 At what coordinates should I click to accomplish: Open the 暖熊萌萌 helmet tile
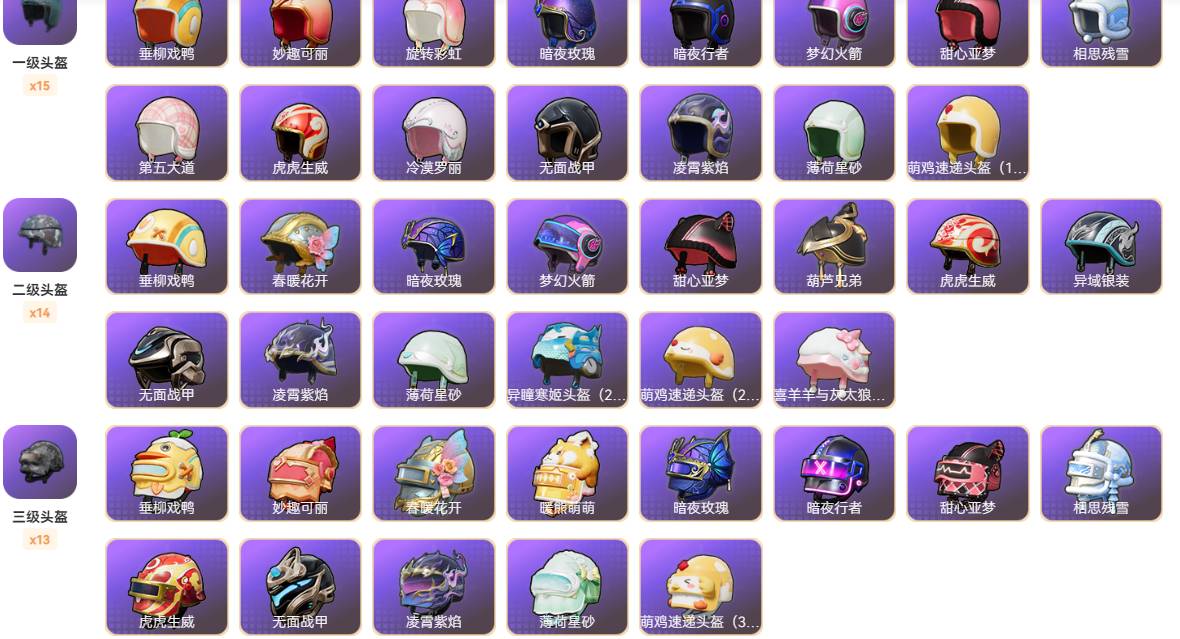click(567, 473)
